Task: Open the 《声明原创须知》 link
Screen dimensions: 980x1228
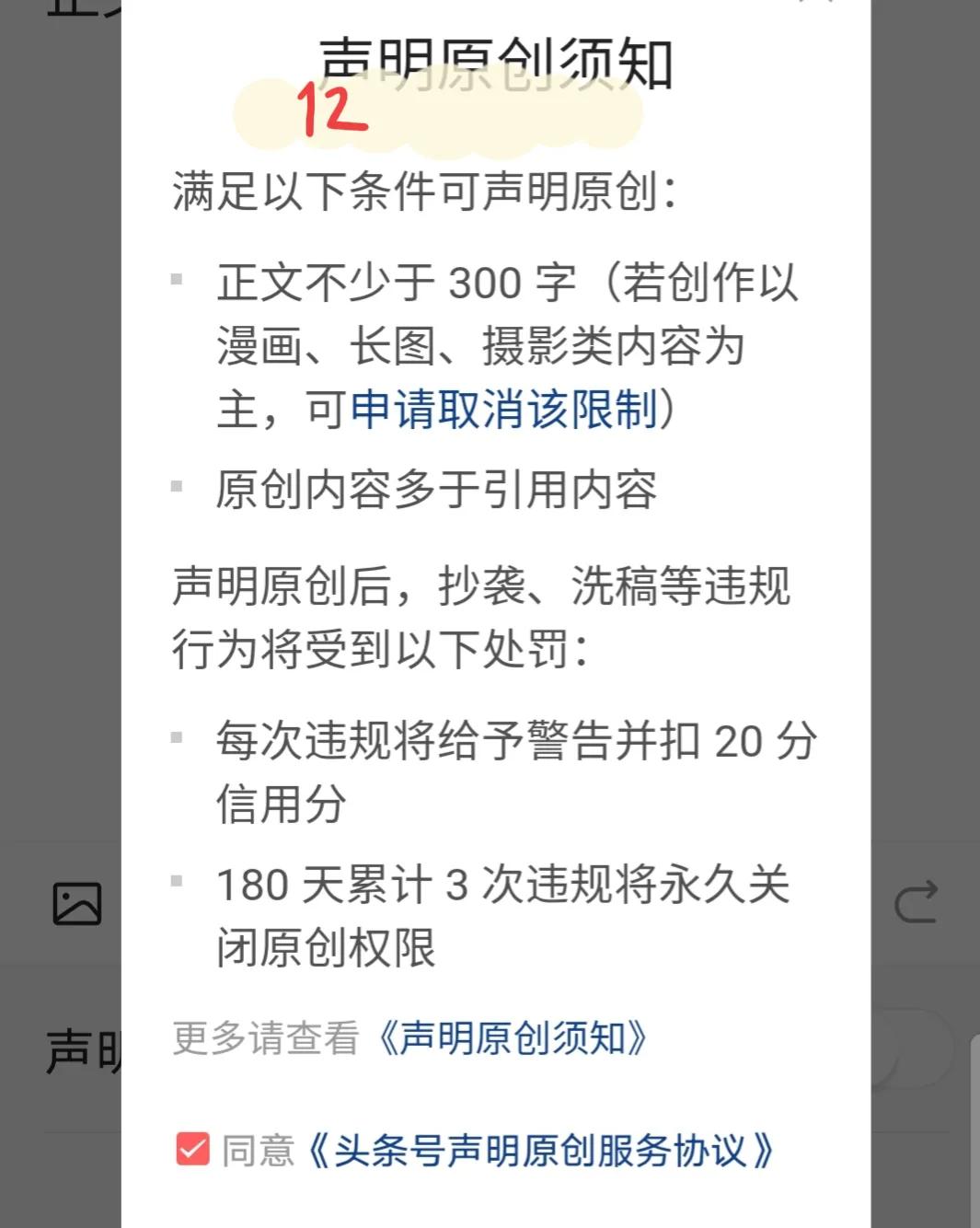Action: pyautogui.click(x=517, y=1039)
